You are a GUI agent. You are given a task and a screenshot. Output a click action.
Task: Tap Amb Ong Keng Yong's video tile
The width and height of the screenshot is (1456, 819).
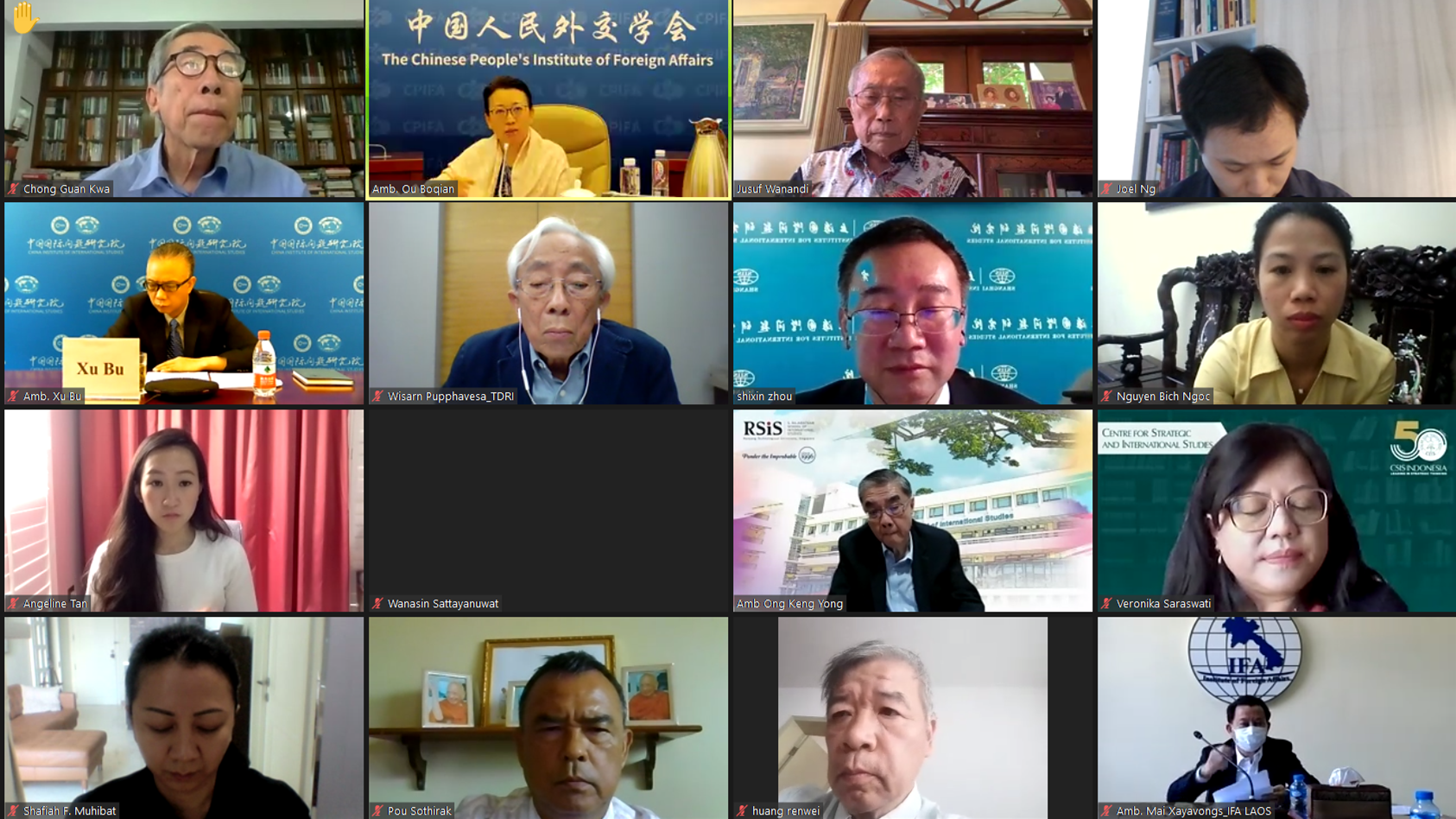click(x=913, y=511)
